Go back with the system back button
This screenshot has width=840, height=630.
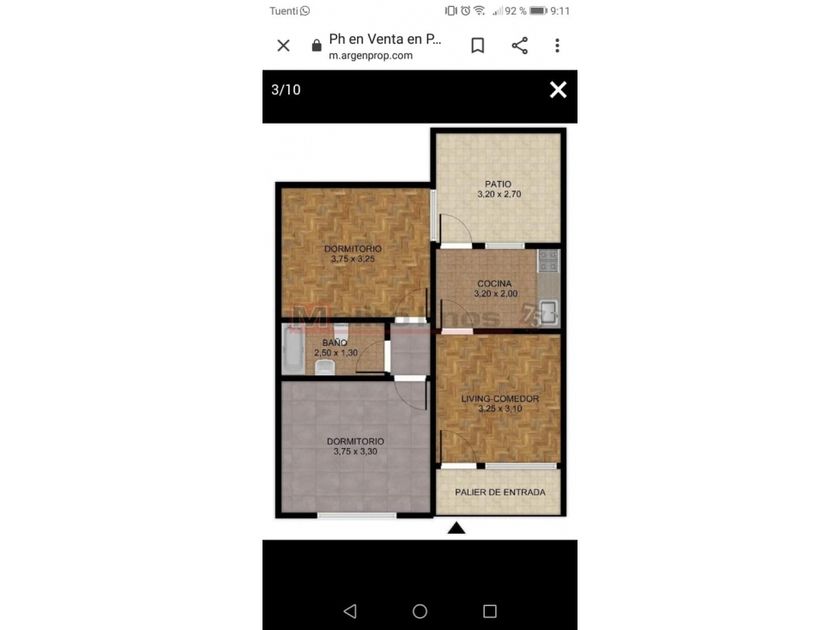click(x=350, y=611)
